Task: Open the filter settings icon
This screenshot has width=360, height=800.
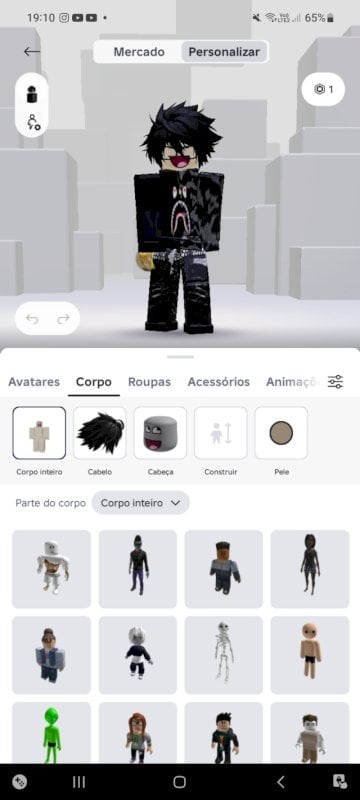Action: click(x=335, y=382)
